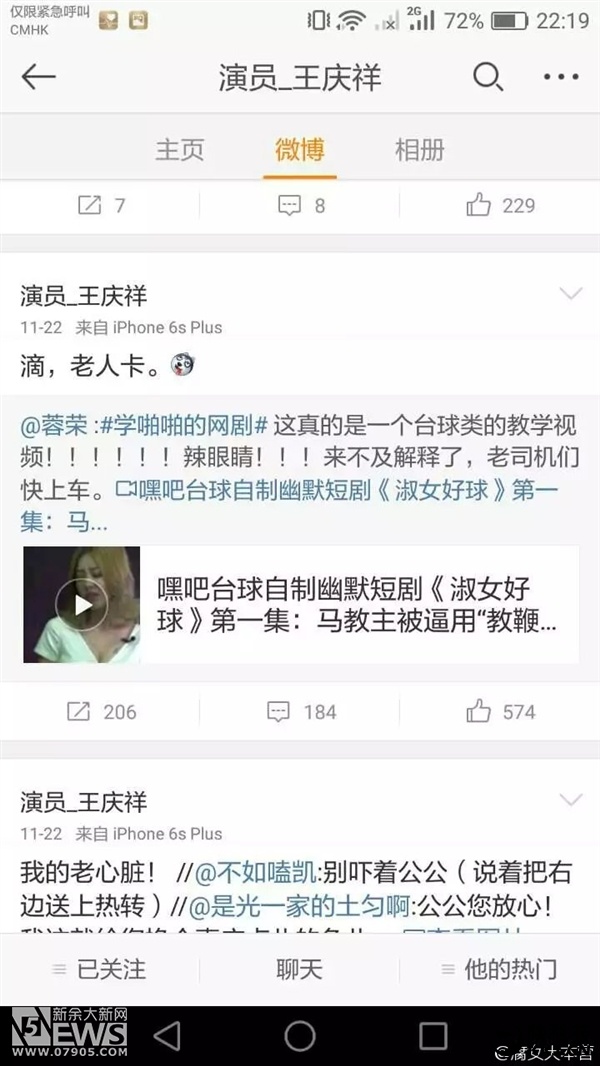Start a chat via 聊天 button
This screenshot has width=600, height=1066.
tap(299, 969)
